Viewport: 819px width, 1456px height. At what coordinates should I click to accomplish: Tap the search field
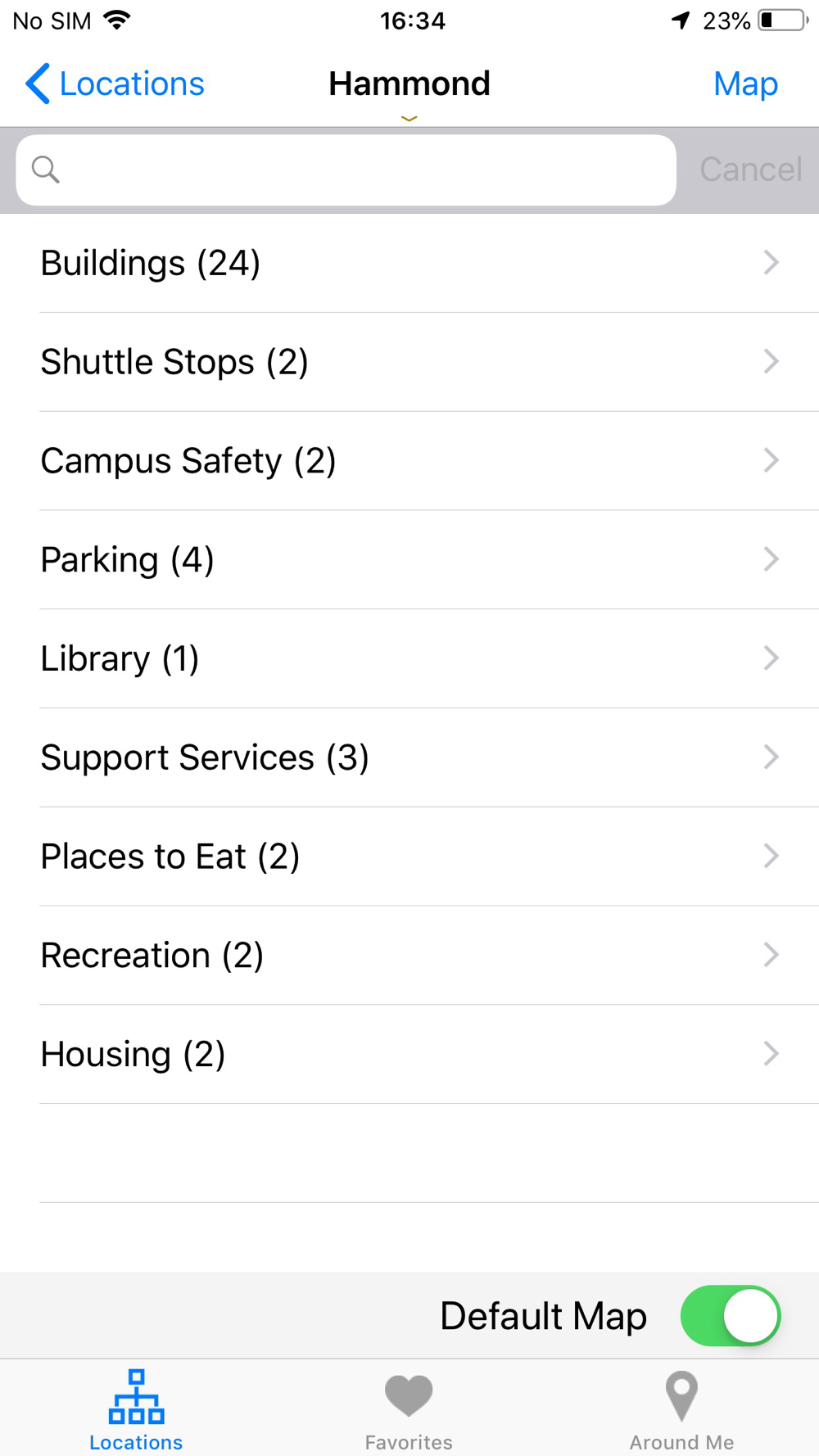346,170
